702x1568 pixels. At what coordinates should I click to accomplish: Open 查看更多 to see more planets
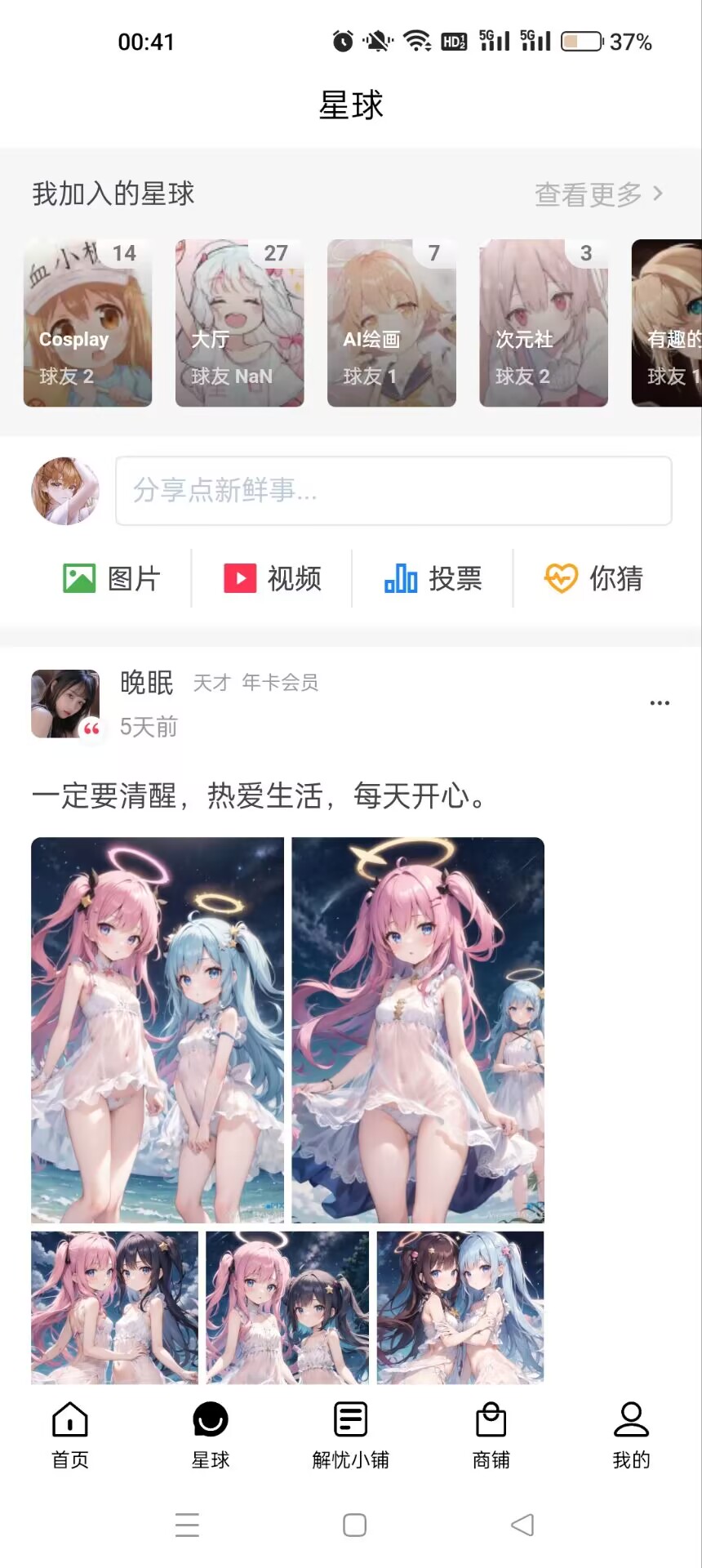(x=598, y=194)
